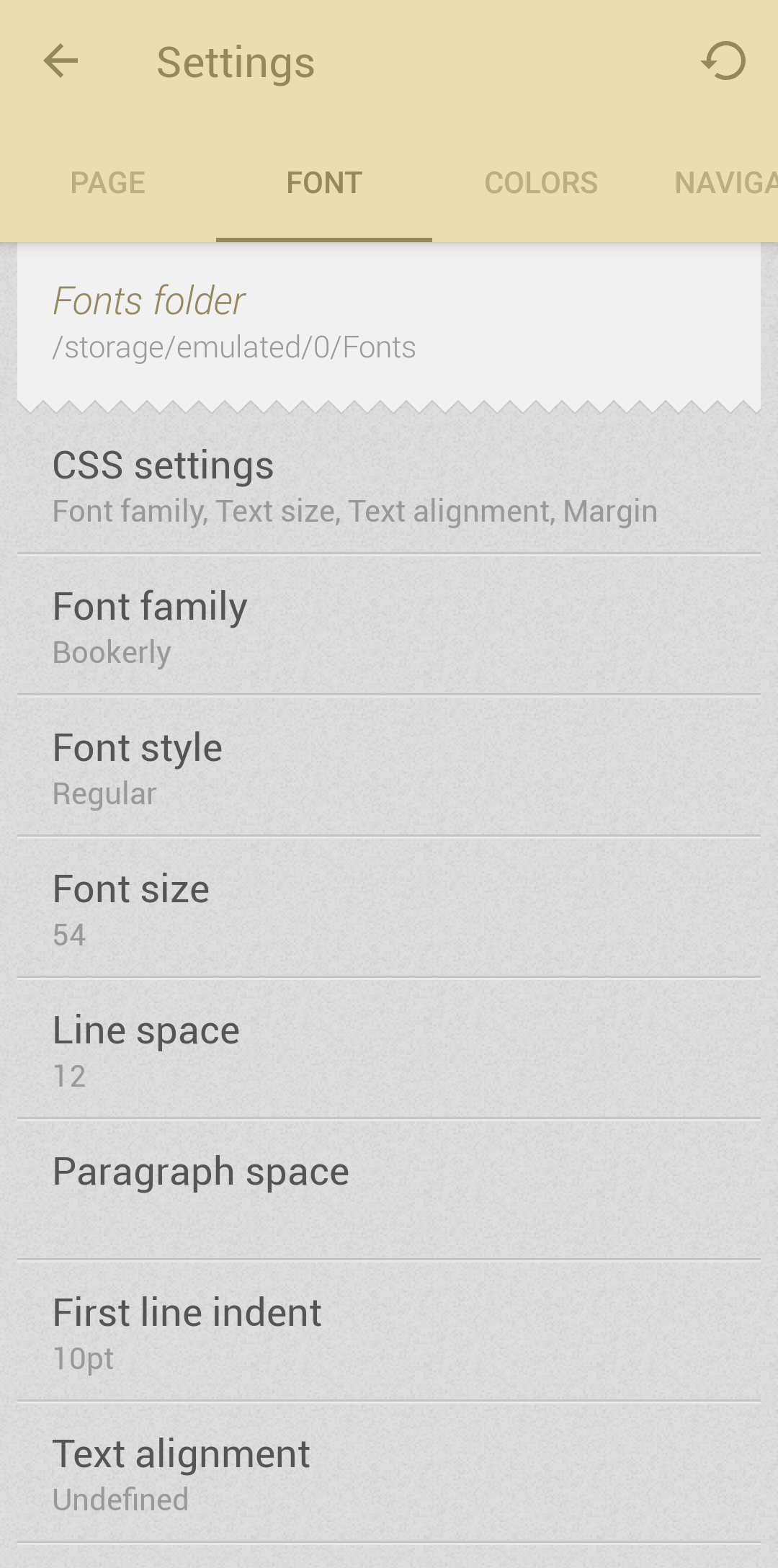
Task: Switch to the PAGE tab
Action: click(108, 183)
